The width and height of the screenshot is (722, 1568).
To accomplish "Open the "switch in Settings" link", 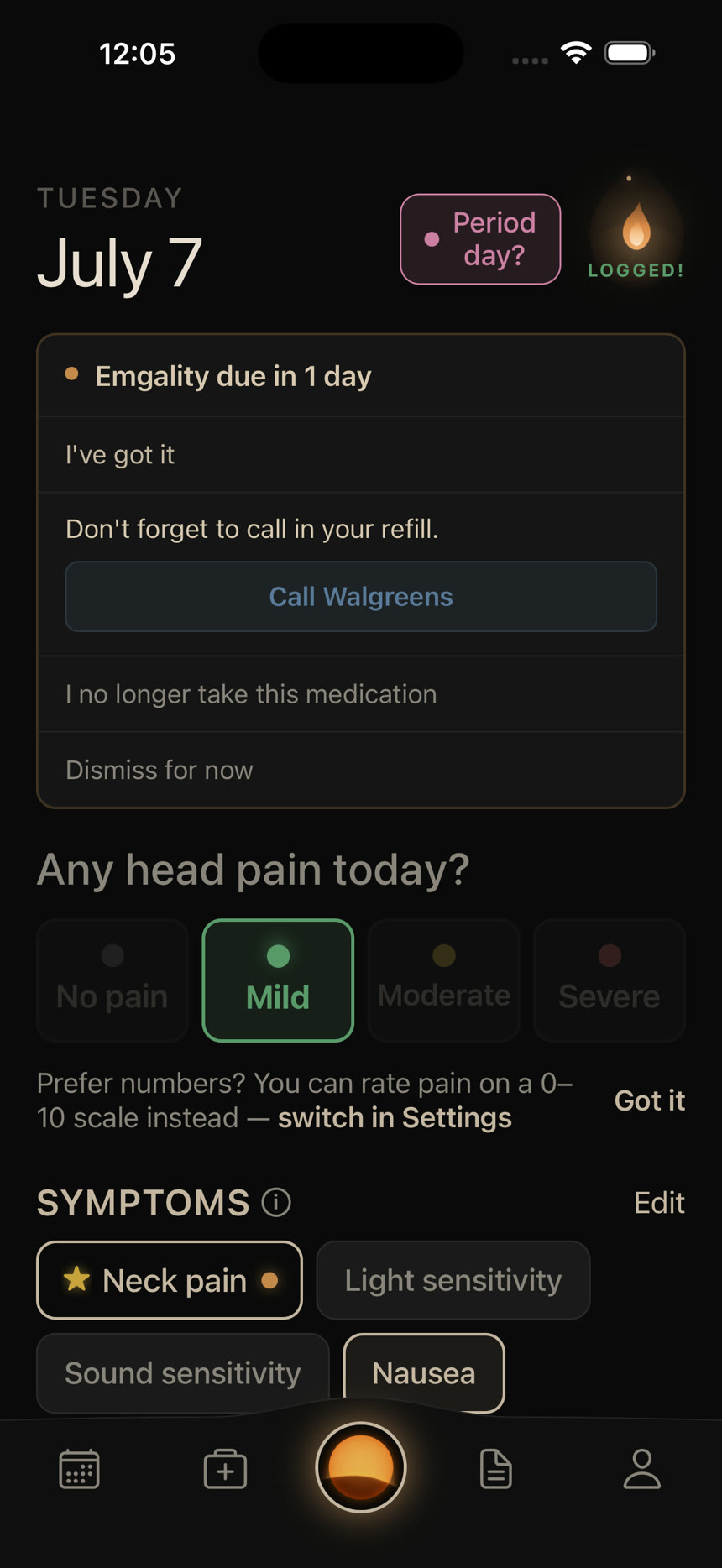I will pos(395,1118).
